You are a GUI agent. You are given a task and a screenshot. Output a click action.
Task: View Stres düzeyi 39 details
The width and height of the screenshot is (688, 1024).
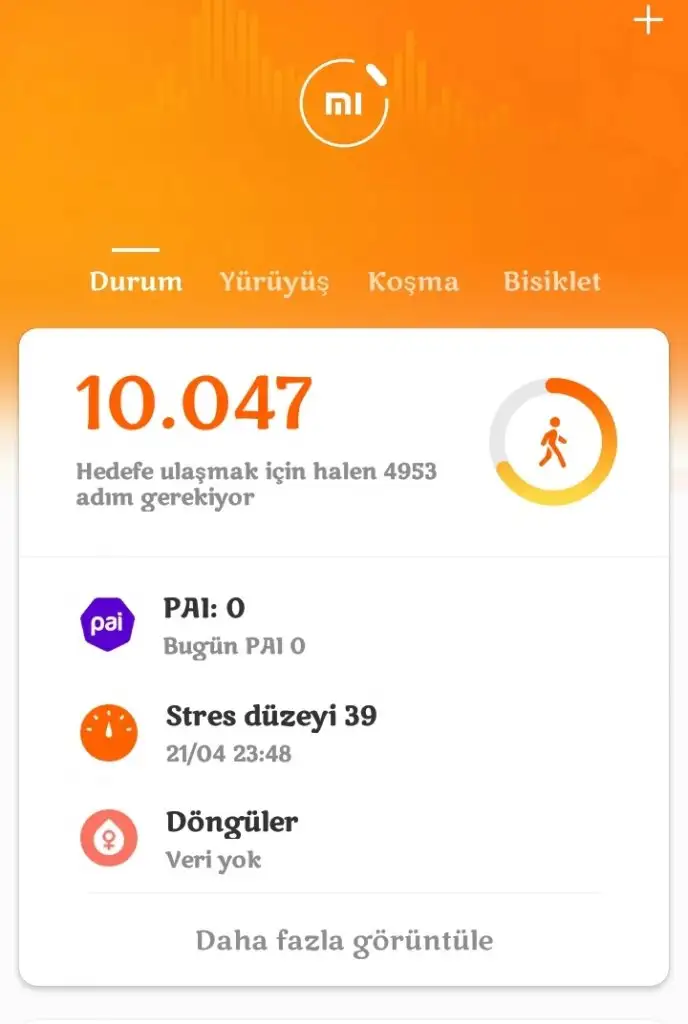point(343,733)
